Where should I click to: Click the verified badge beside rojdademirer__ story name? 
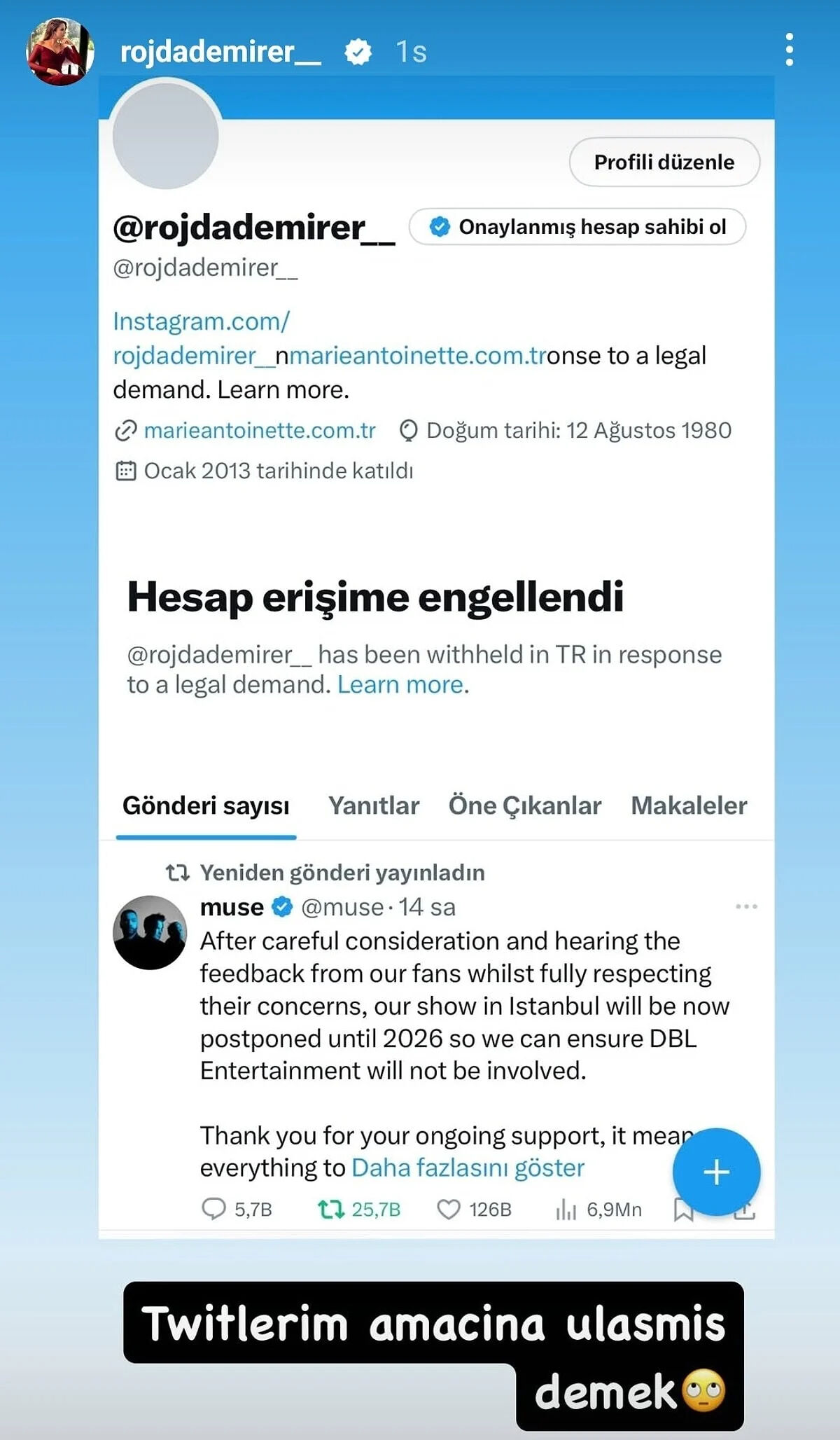click(x=358, y=50)
